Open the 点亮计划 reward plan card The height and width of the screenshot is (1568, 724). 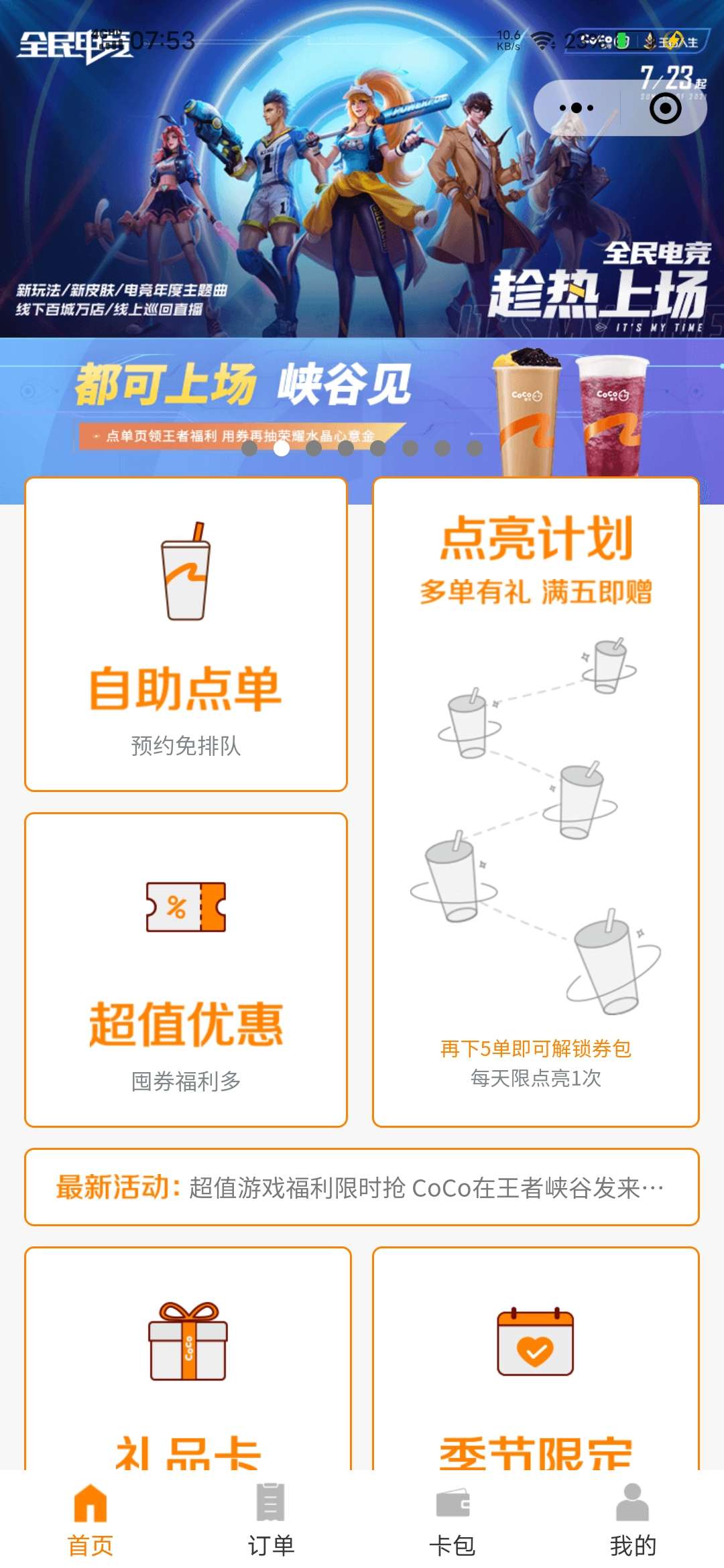coord(536,802)
